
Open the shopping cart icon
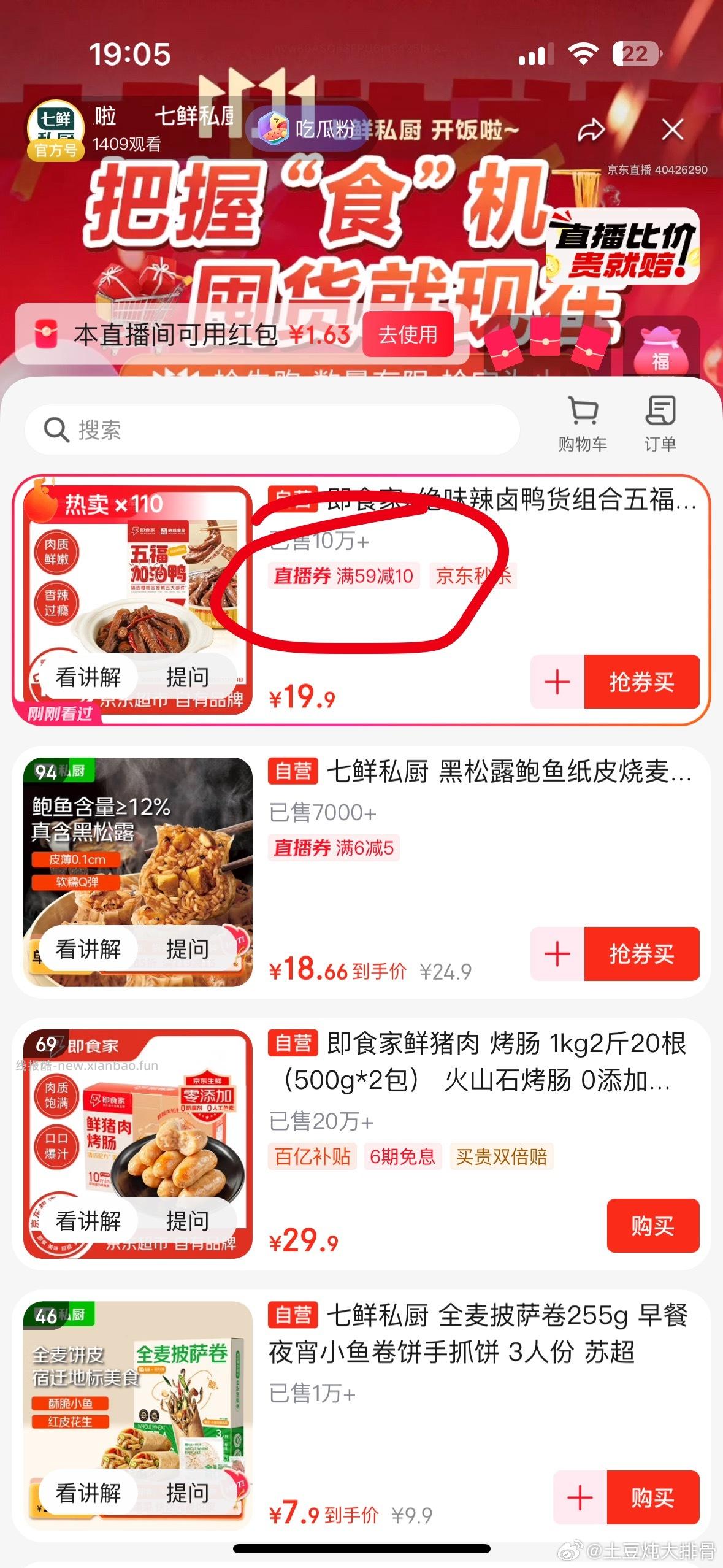[x=583, y=422]
